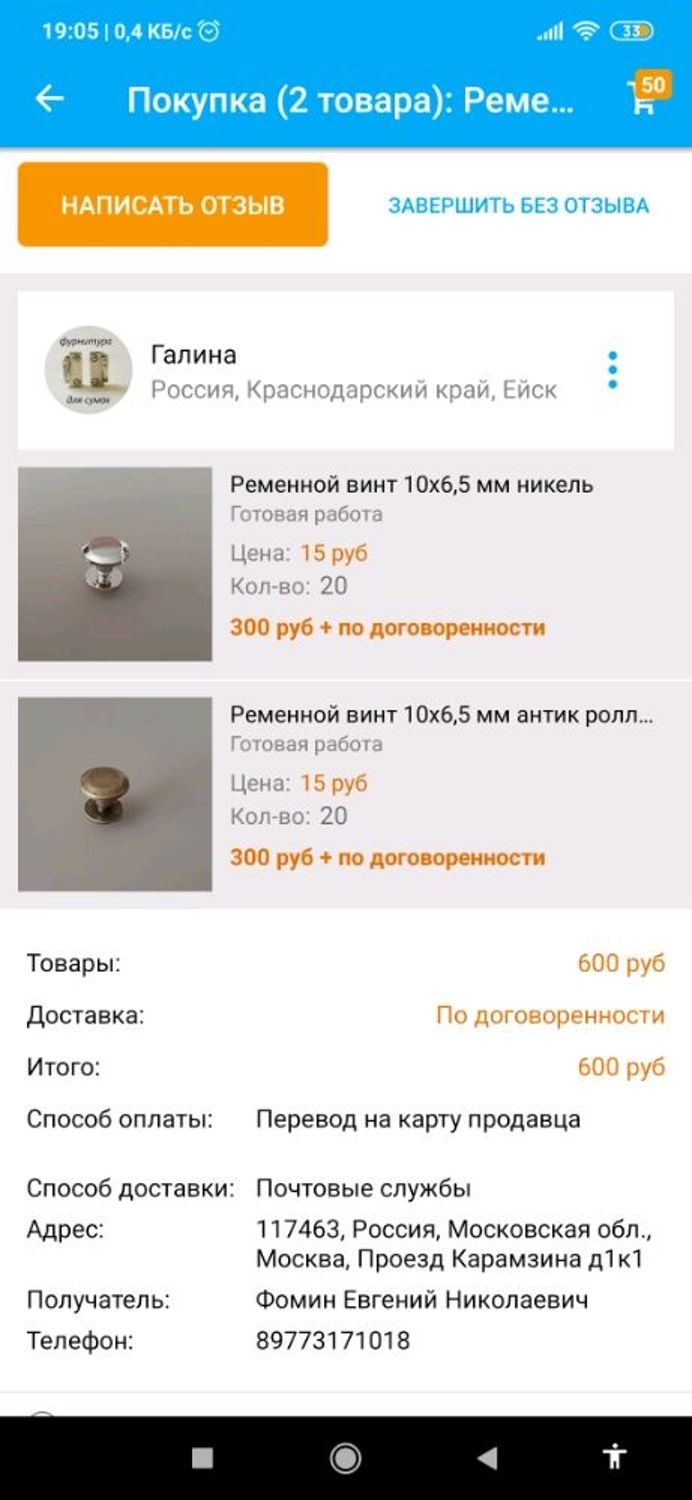The image size is (692, 1500).
Task: Open the three-dot menu next to Галина
Action: (x=613, y=371)
